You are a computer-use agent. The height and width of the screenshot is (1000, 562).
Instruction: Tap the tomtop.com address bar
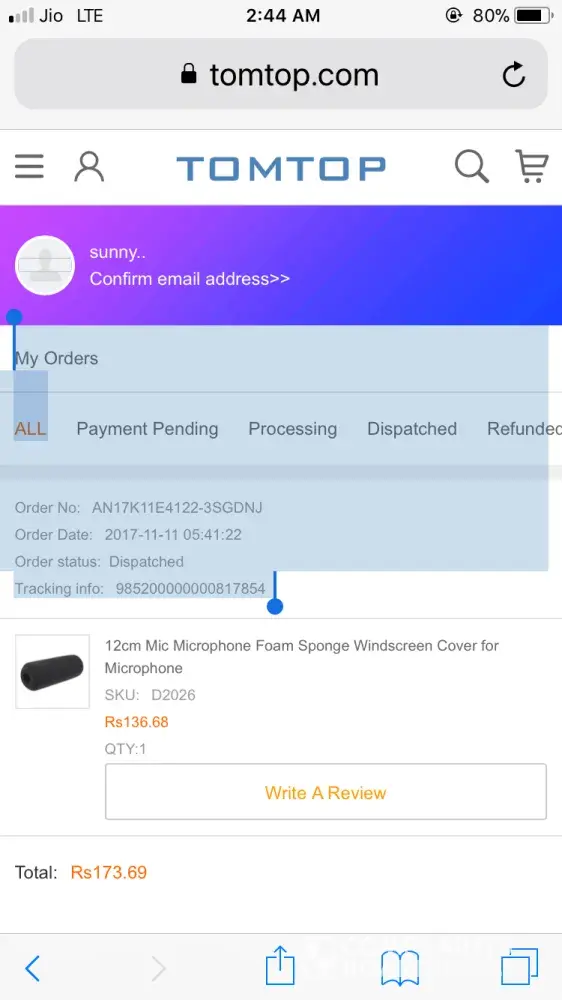(x=281, y=75)
